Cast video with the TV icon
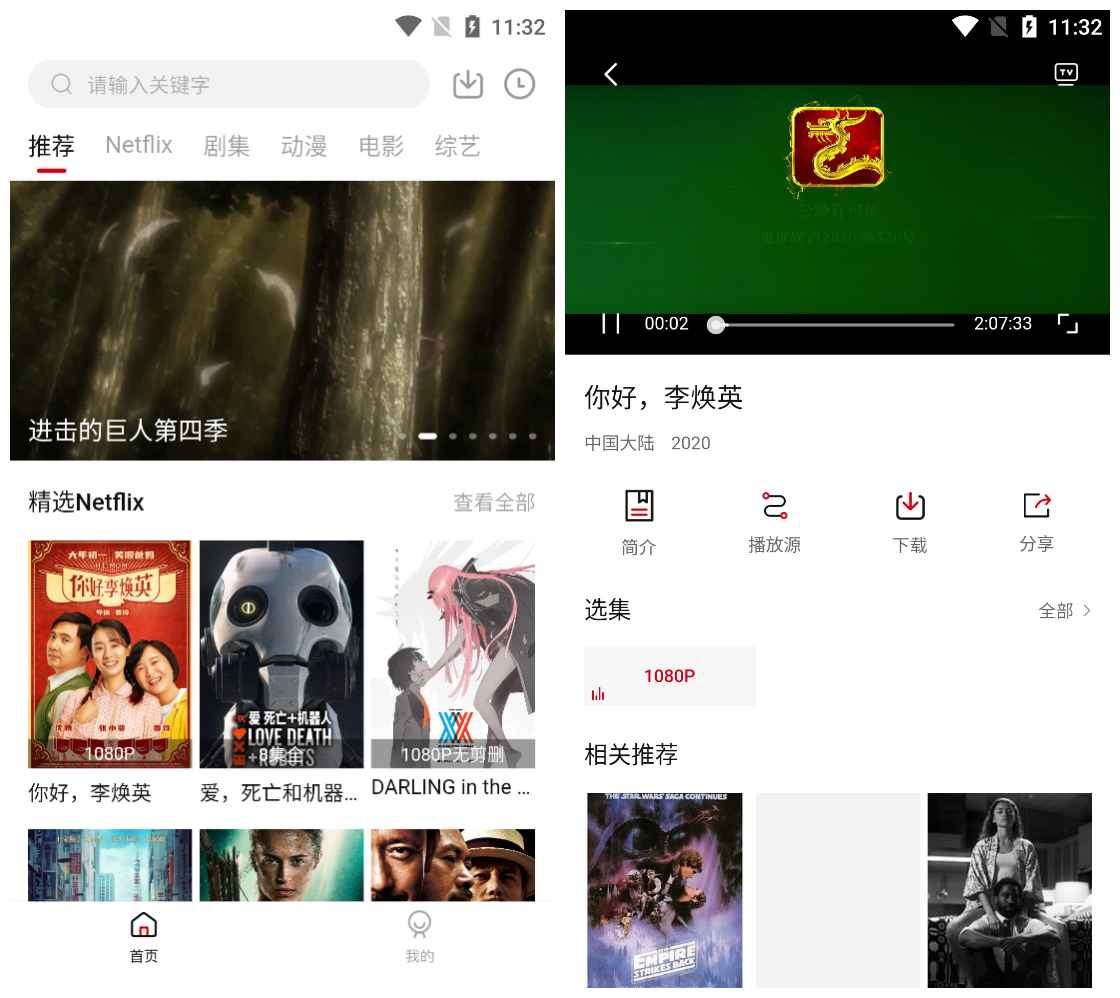Screen dimensions: 1120x998 [1066, 74]
